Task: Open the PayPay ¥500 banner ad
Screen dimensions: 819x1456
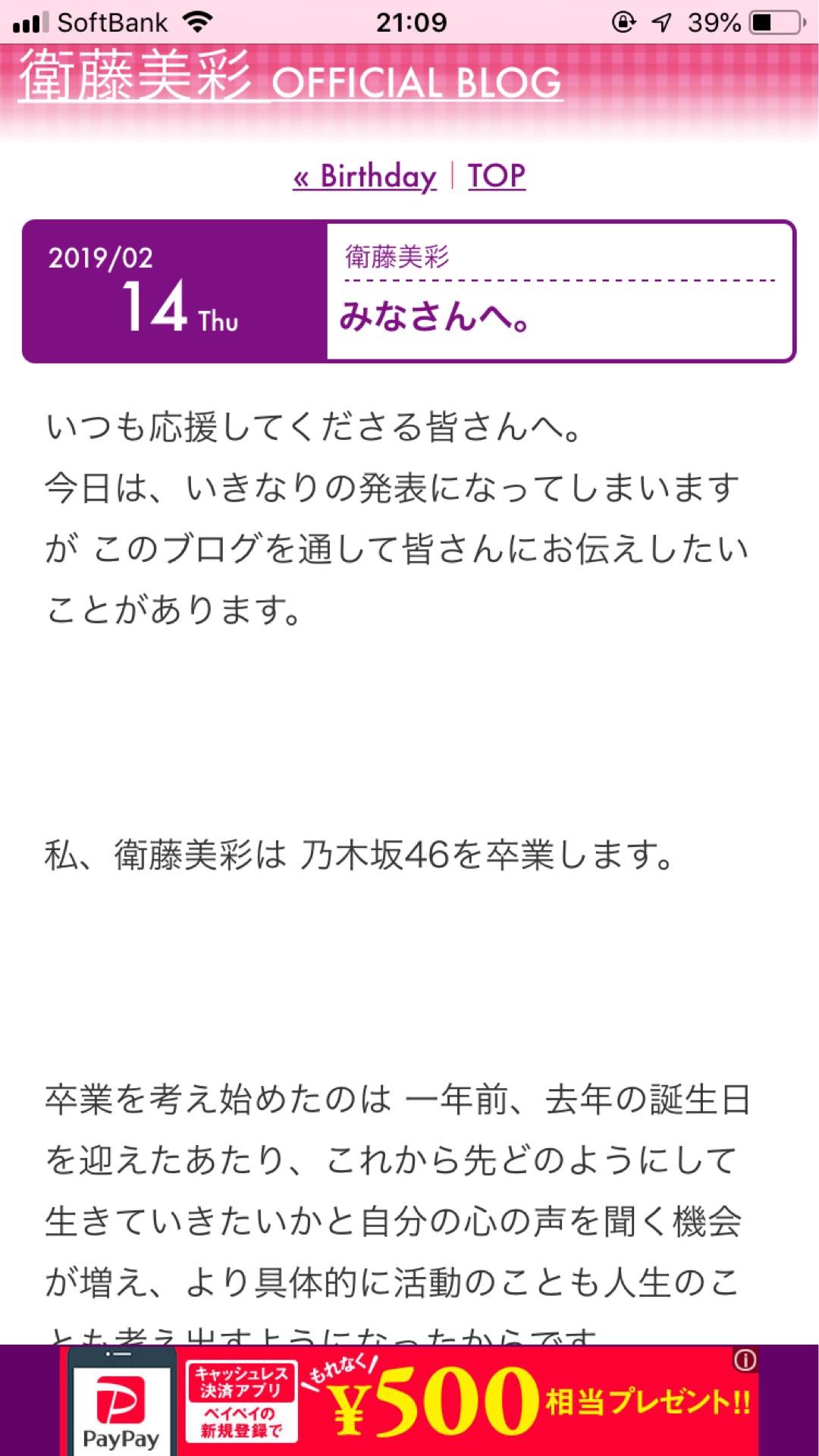Action: (409, 1403)
